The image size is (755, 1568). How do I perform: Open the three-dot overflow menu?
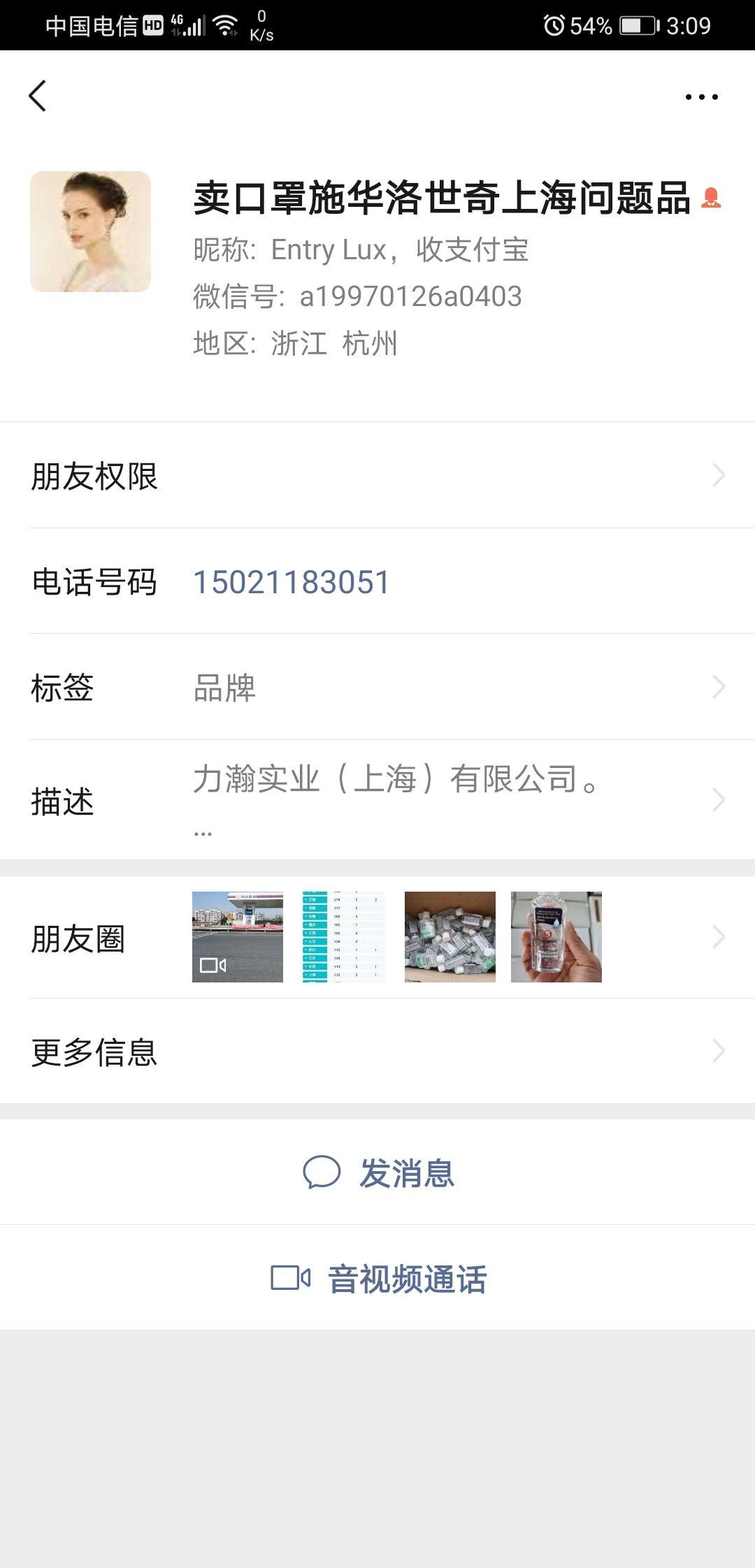coord(701,96)
